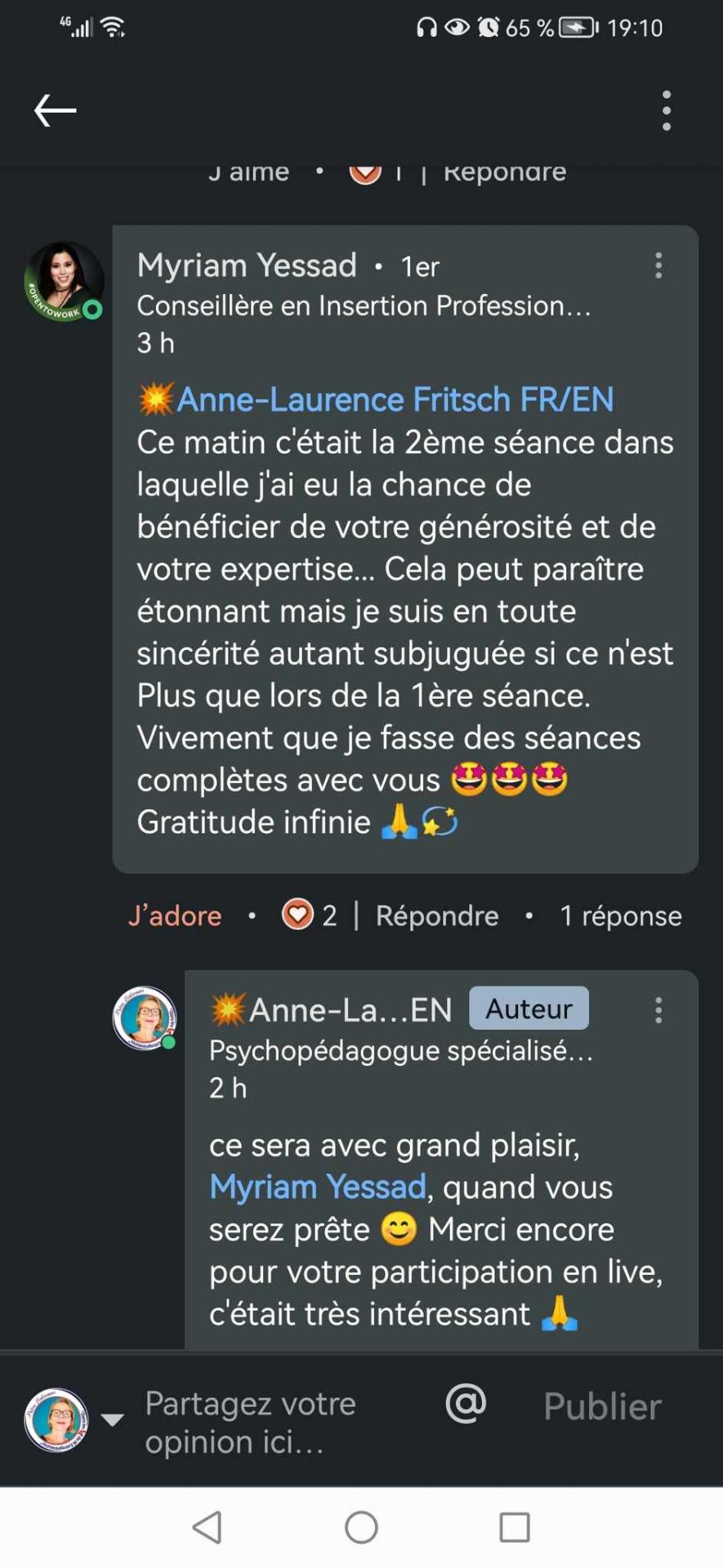Open options for Anne-Laurence's reply
The image size is (723, 1568).
(x=658, y=1011)
